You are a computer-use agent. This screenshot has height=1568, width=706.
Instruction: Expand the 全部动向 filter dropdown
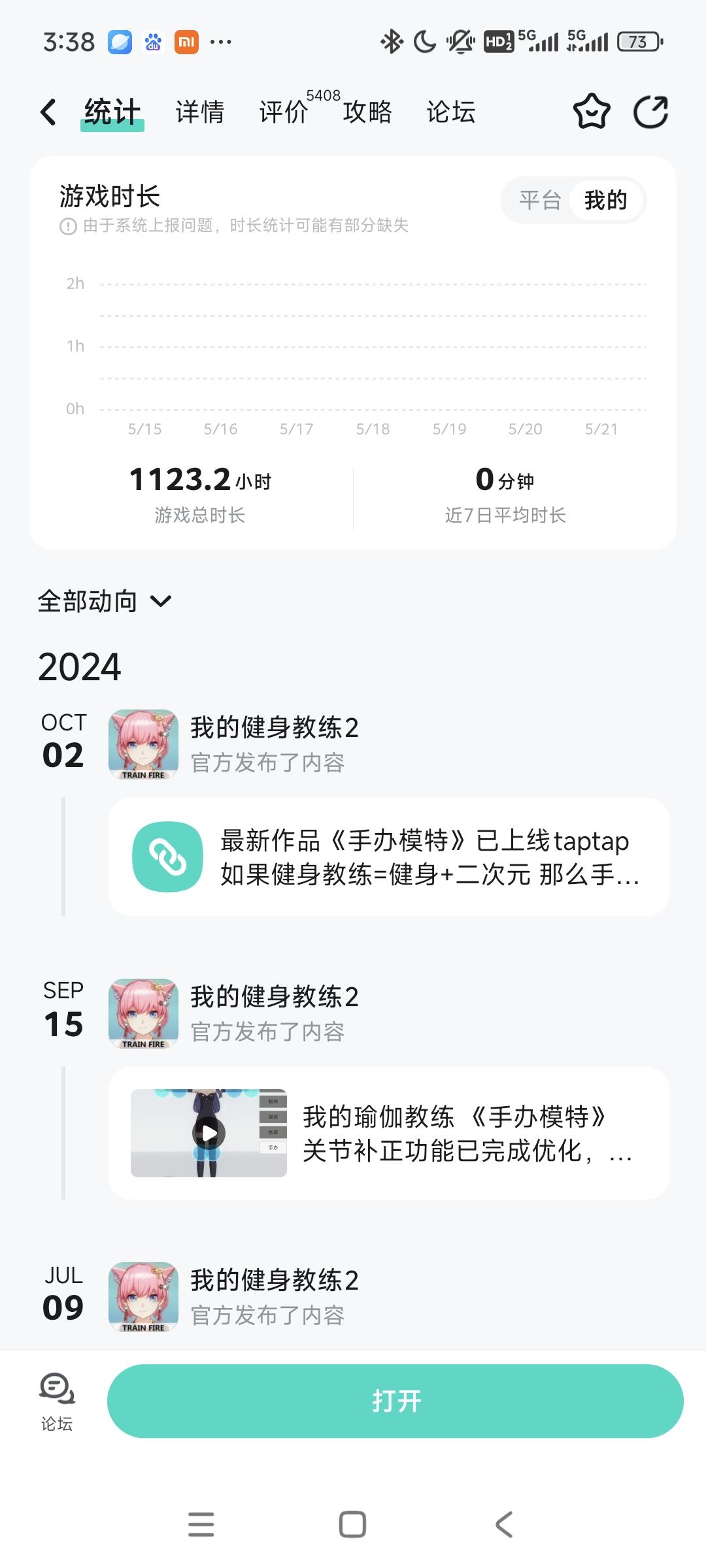(105, 601)
